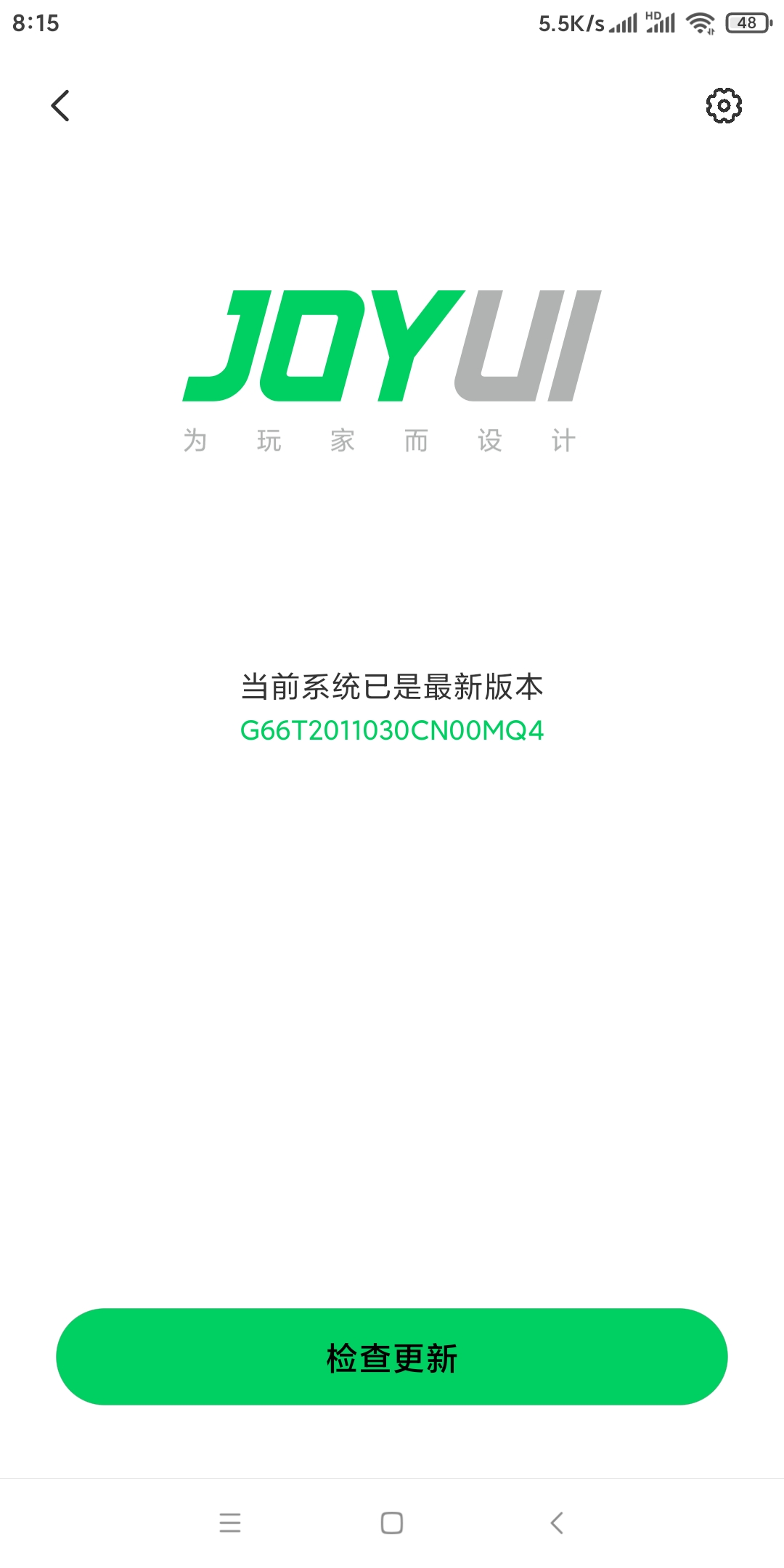Go to the home screen
Viewport: 784px width, 1568px height.
click(x=392, y=1522)
